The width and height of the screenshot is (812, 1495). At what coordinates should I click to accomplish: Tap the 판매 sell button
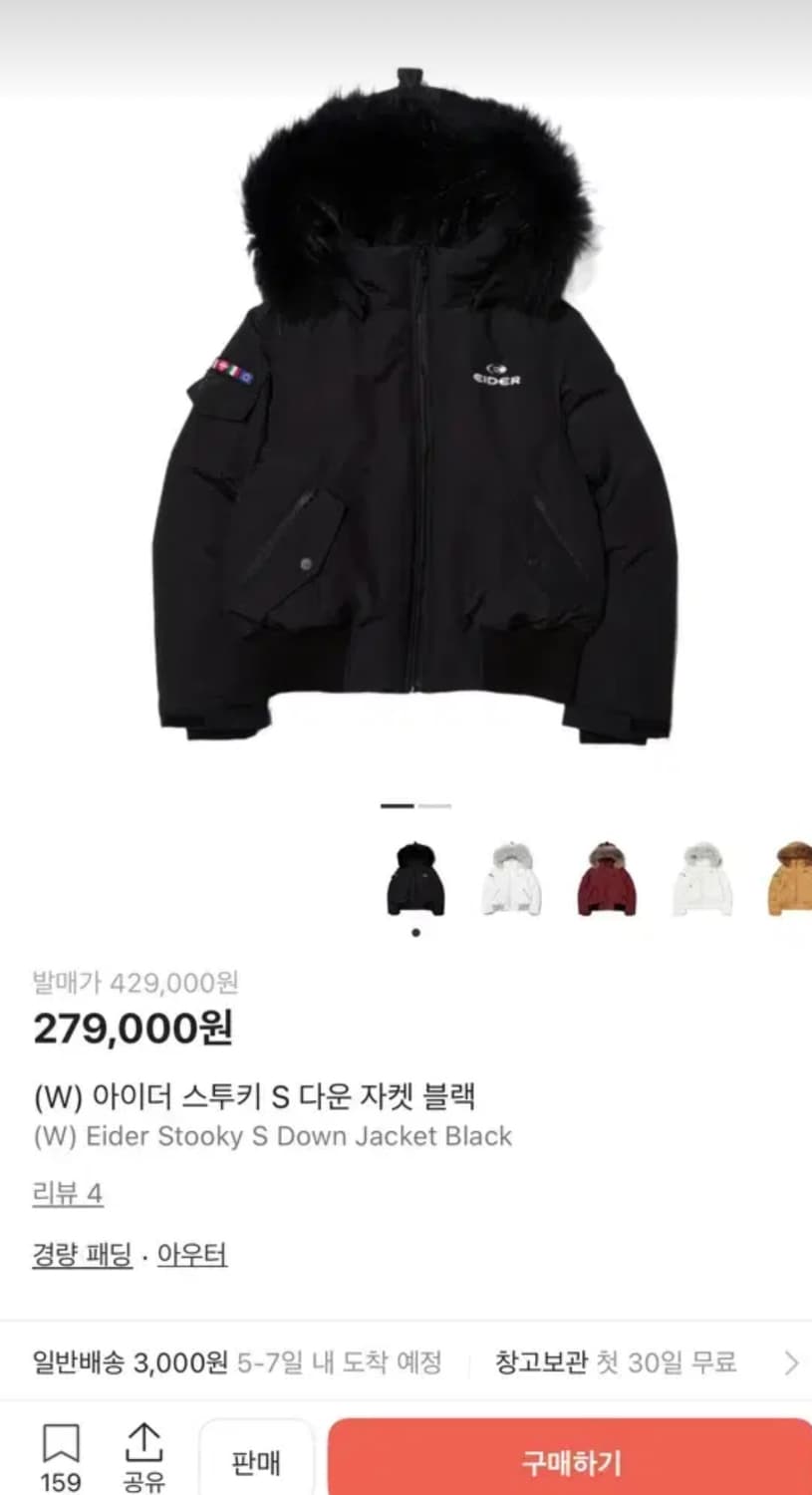(x=258, y=1458)
